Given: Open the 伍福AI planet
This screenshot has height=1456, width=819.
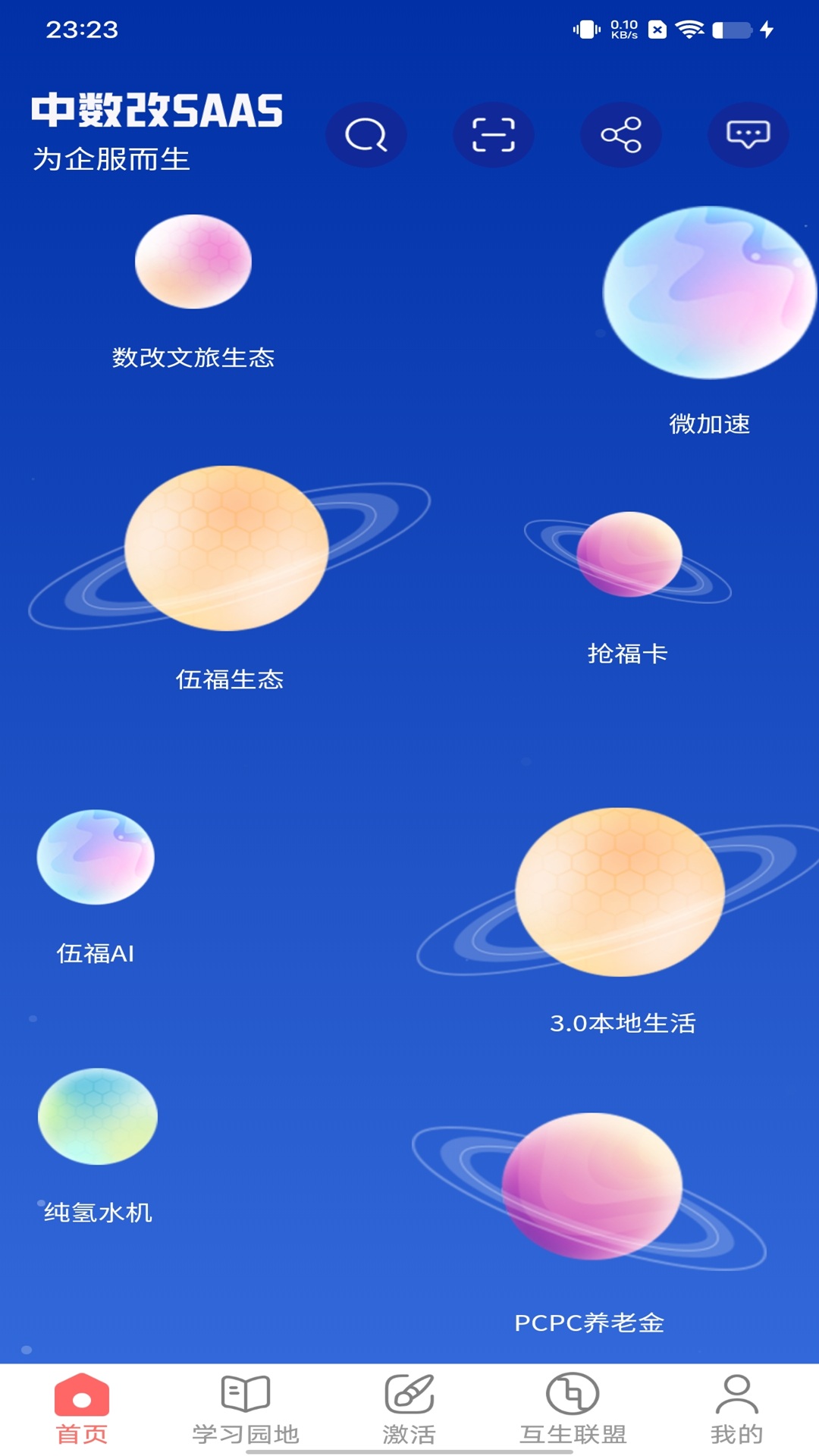Looking at the screenshot, I should 96,857.
